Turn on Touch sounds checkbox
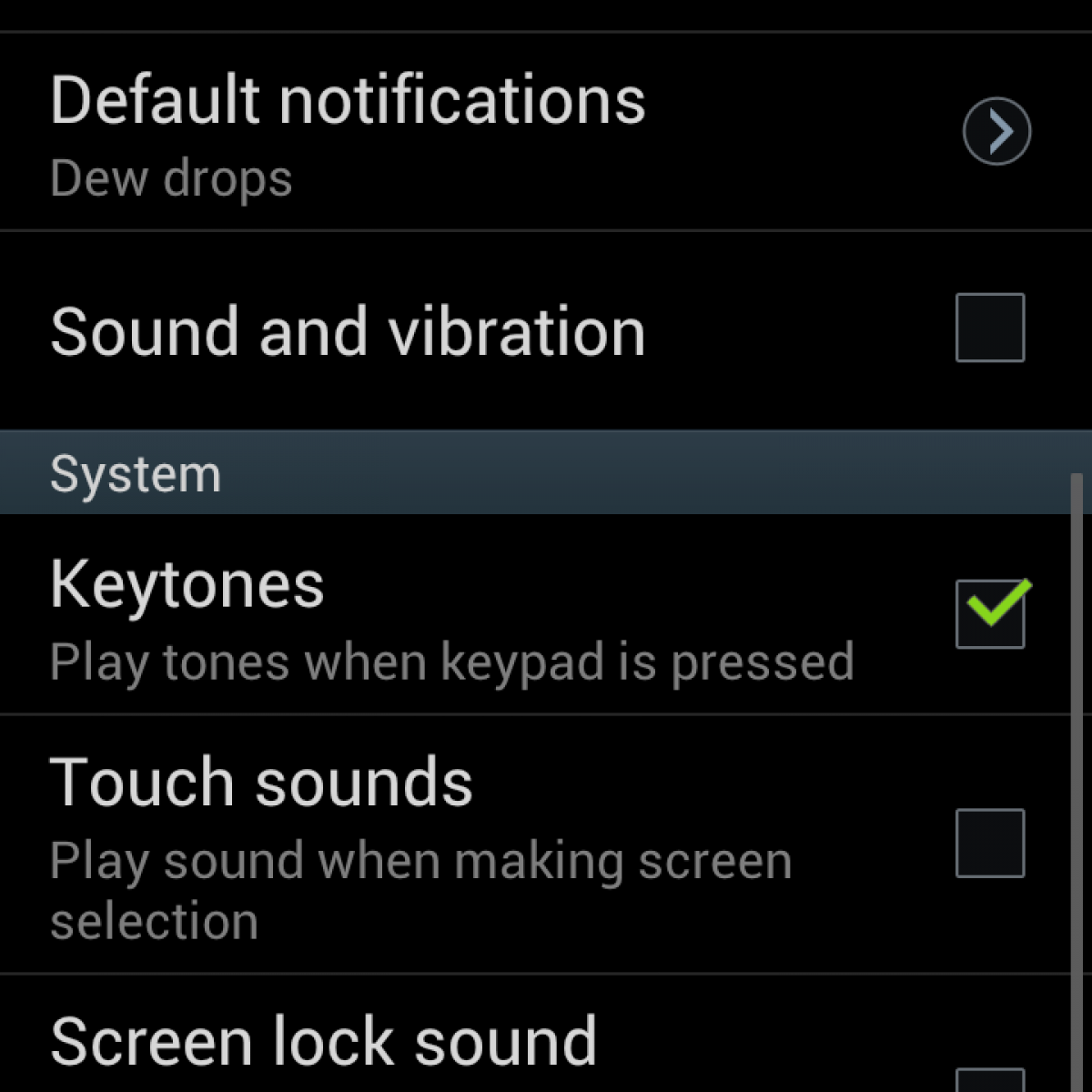 click(x=990, y=843)
